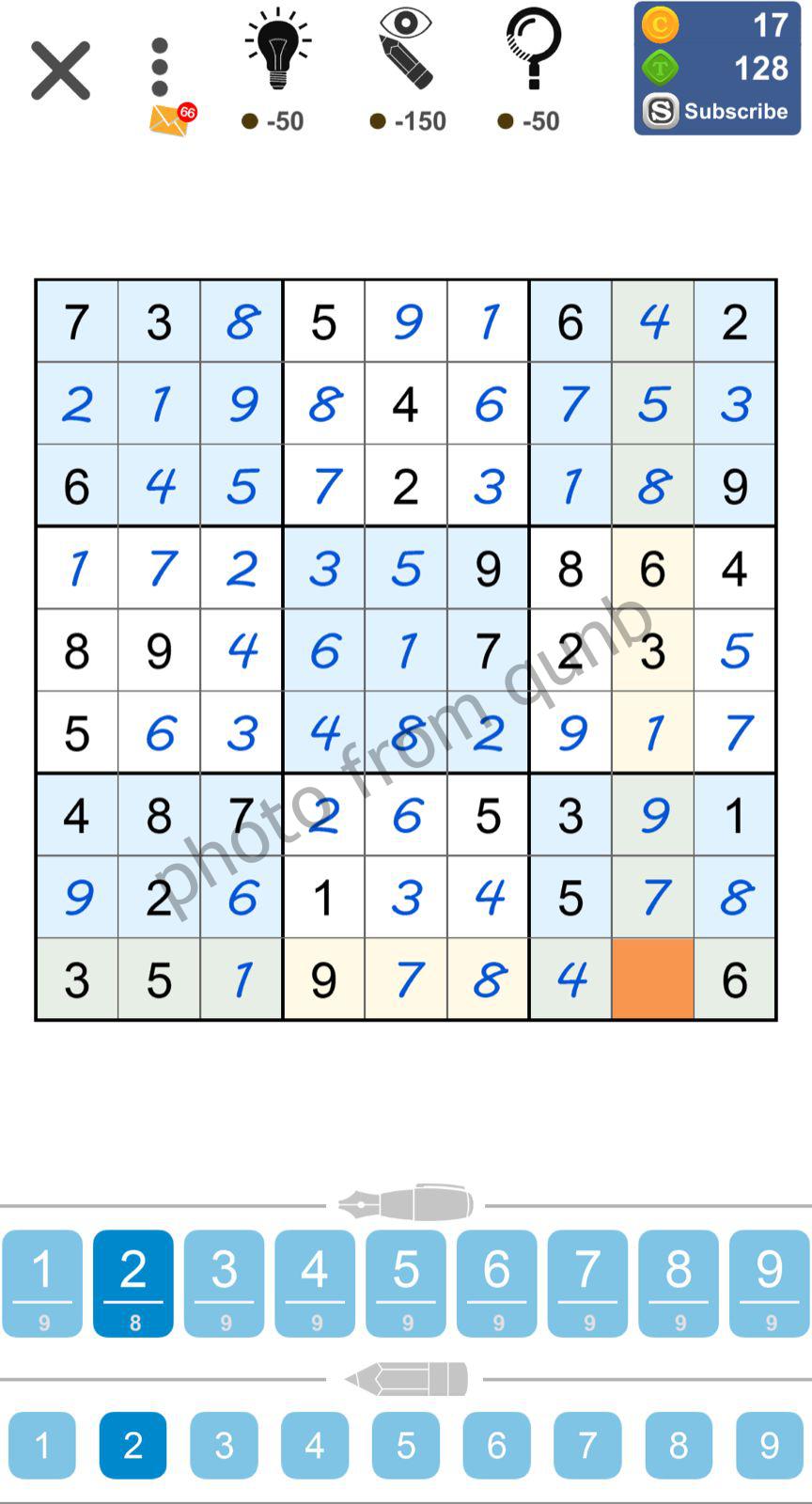Select number 7 in the pen row
Viewport: 812px width, 1504px height.
point(587,1282)
